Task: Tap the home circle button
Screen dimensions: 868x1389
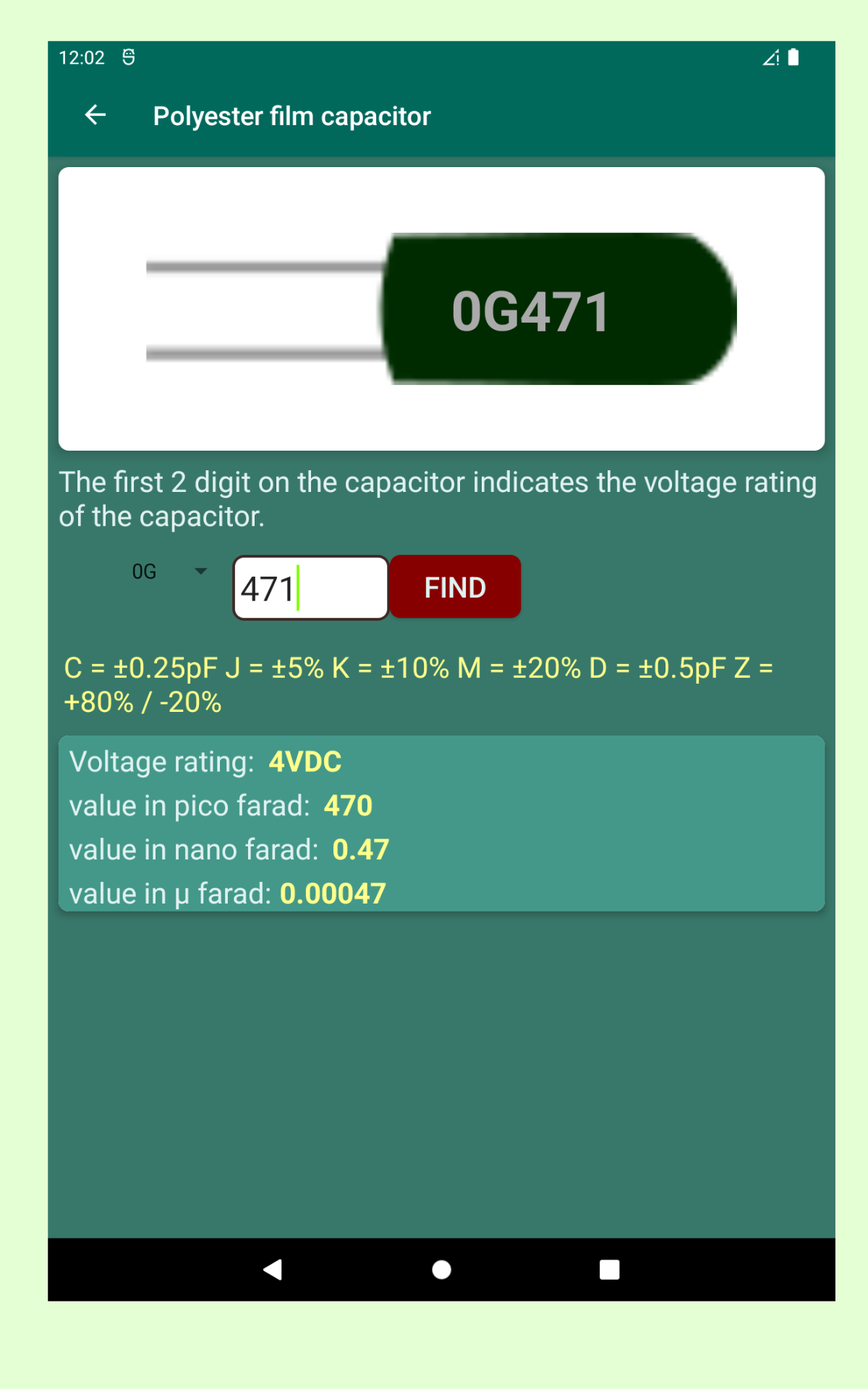Action: (x=441, y=1270)
